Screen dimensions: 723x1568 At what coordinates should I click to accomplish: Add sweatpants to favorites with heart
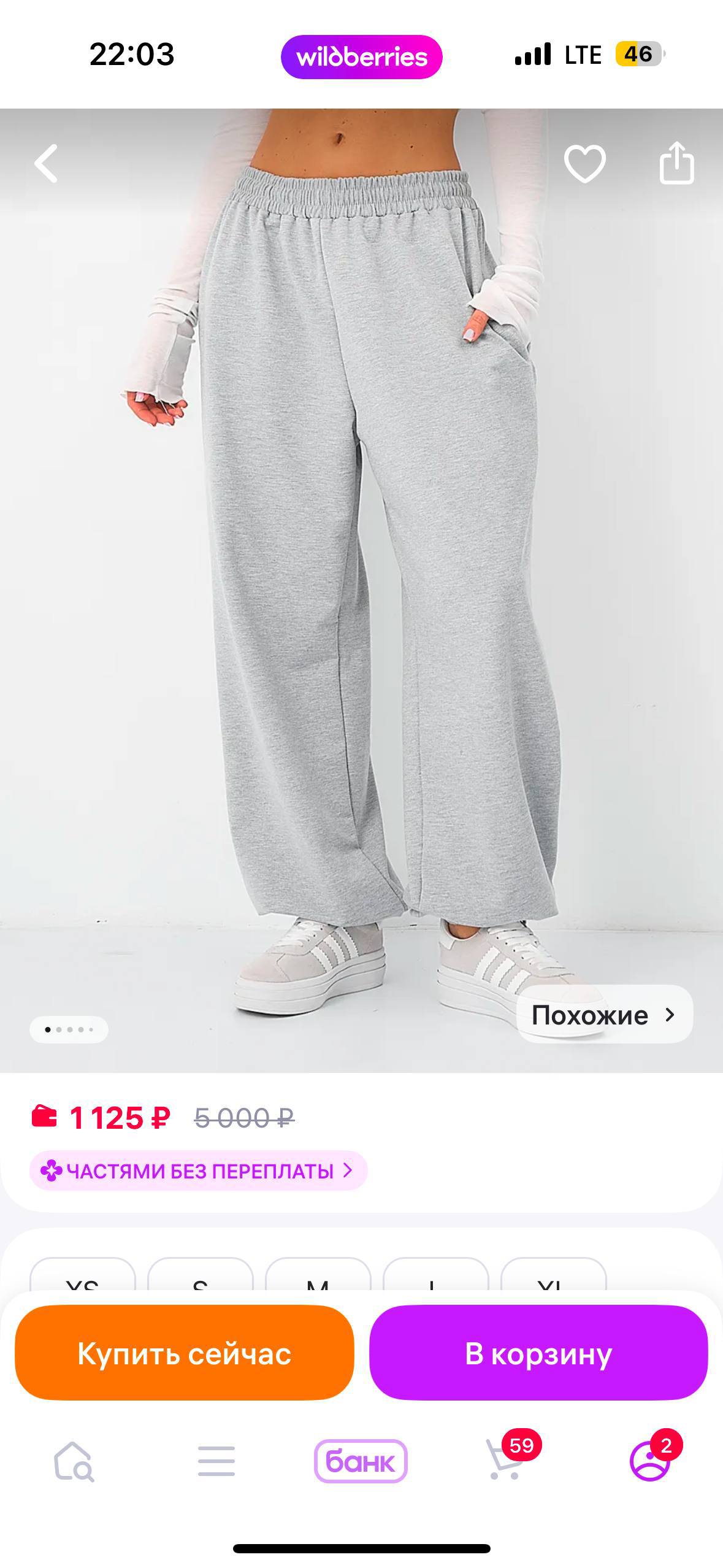coord(584,164)
